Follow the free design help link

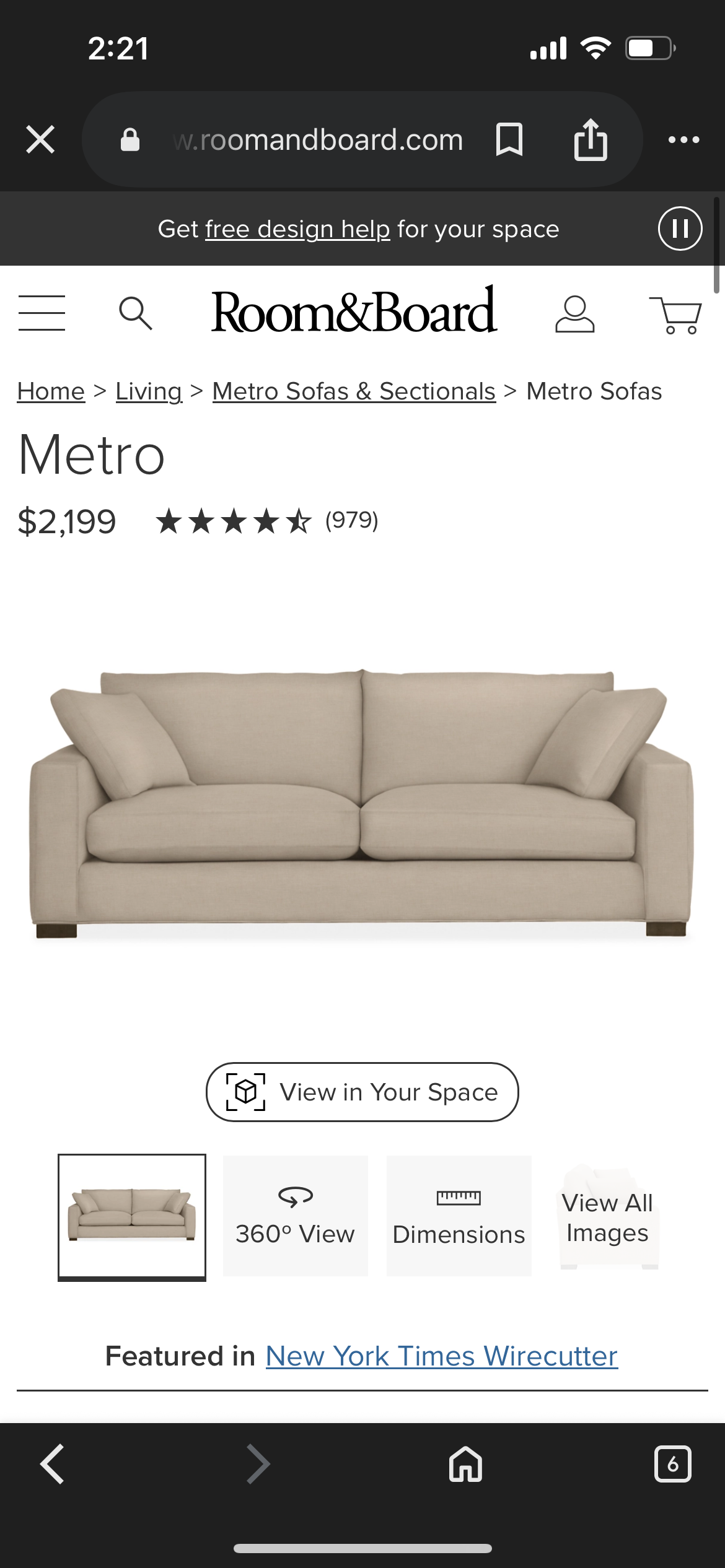coord(297,229)
